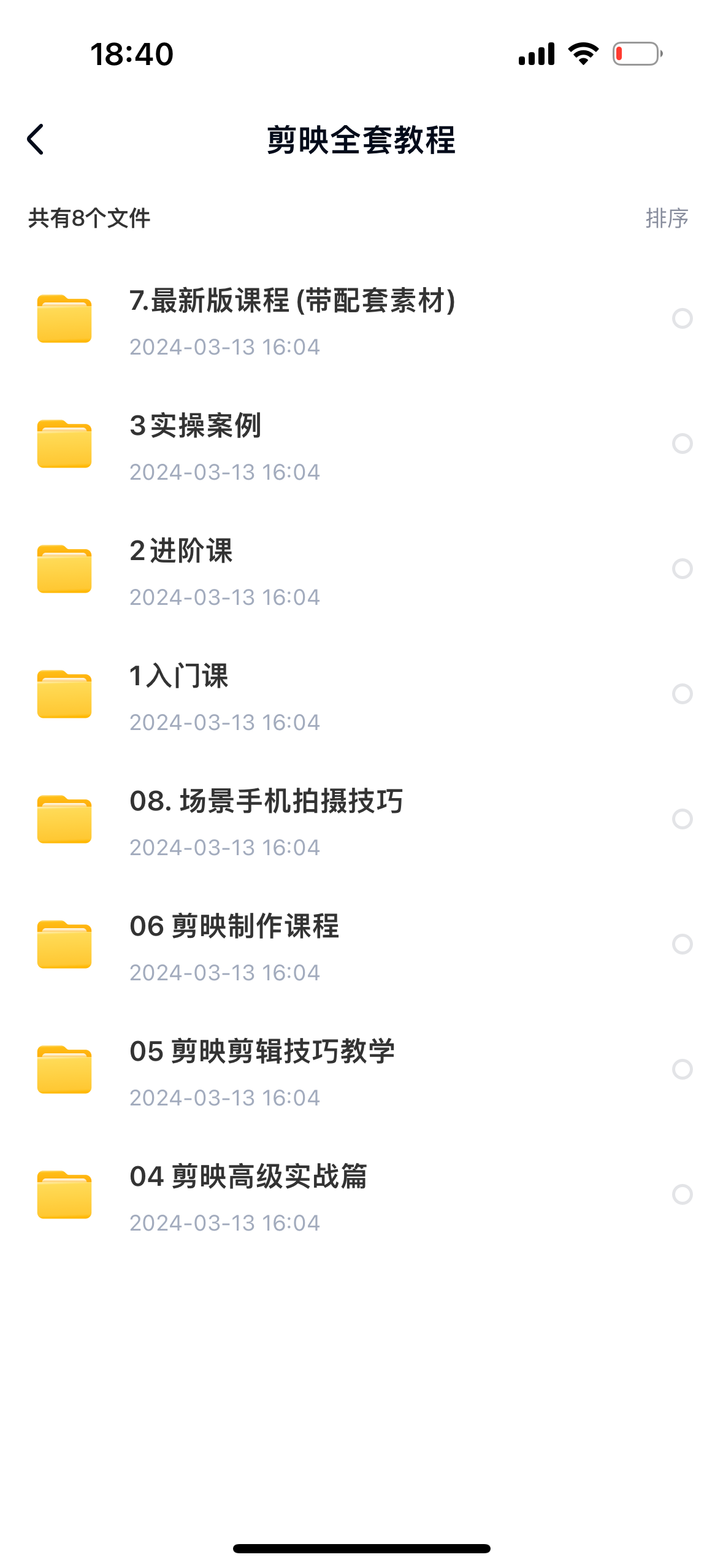Viewport: 723px width, 1568px height.
Task: Open the 排序 sort options
Action: [x=667, y=218]
